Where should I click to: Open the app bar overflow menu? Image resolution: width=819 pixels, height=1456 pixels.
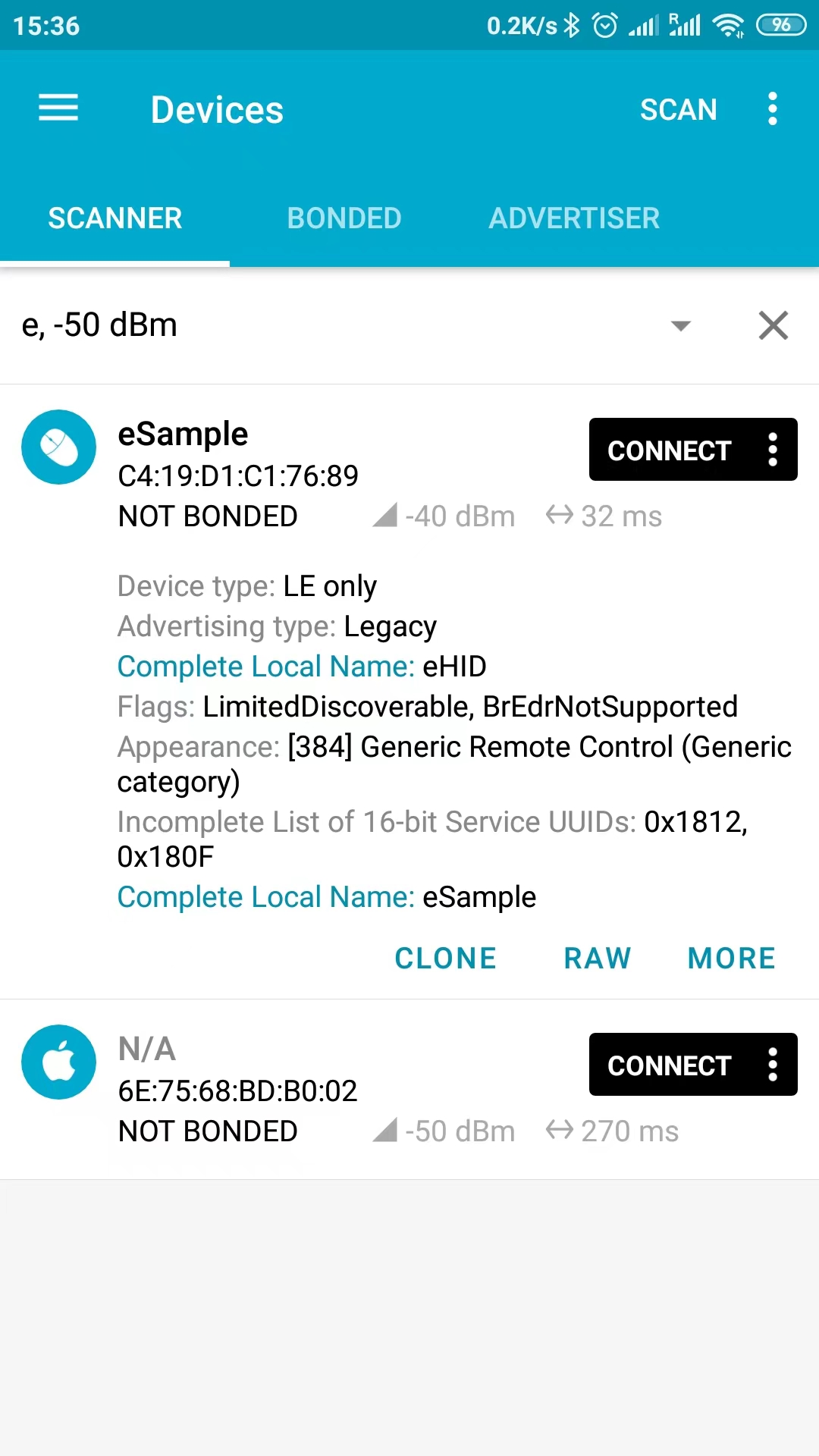point(773,109)
